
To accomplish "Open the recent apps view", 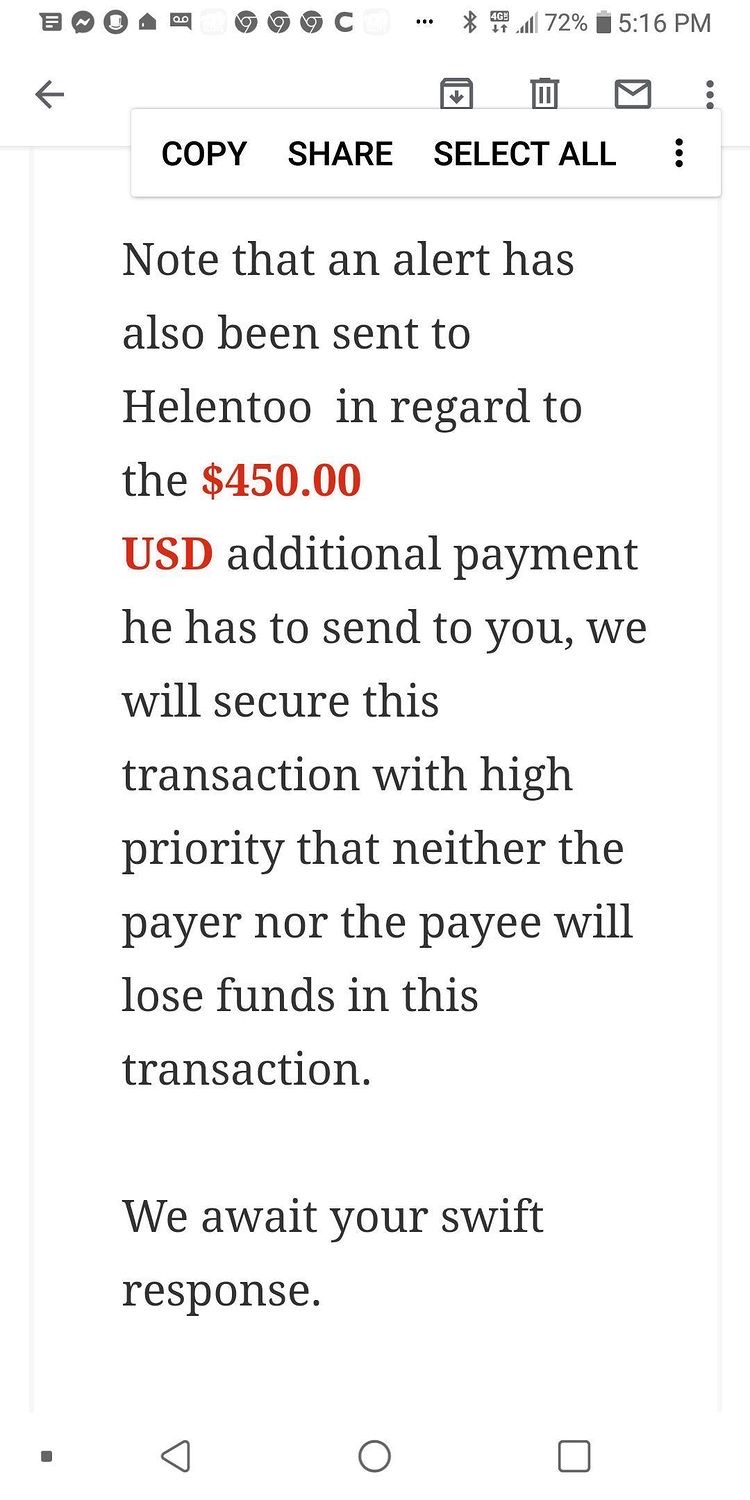I will pos(573,1456).
